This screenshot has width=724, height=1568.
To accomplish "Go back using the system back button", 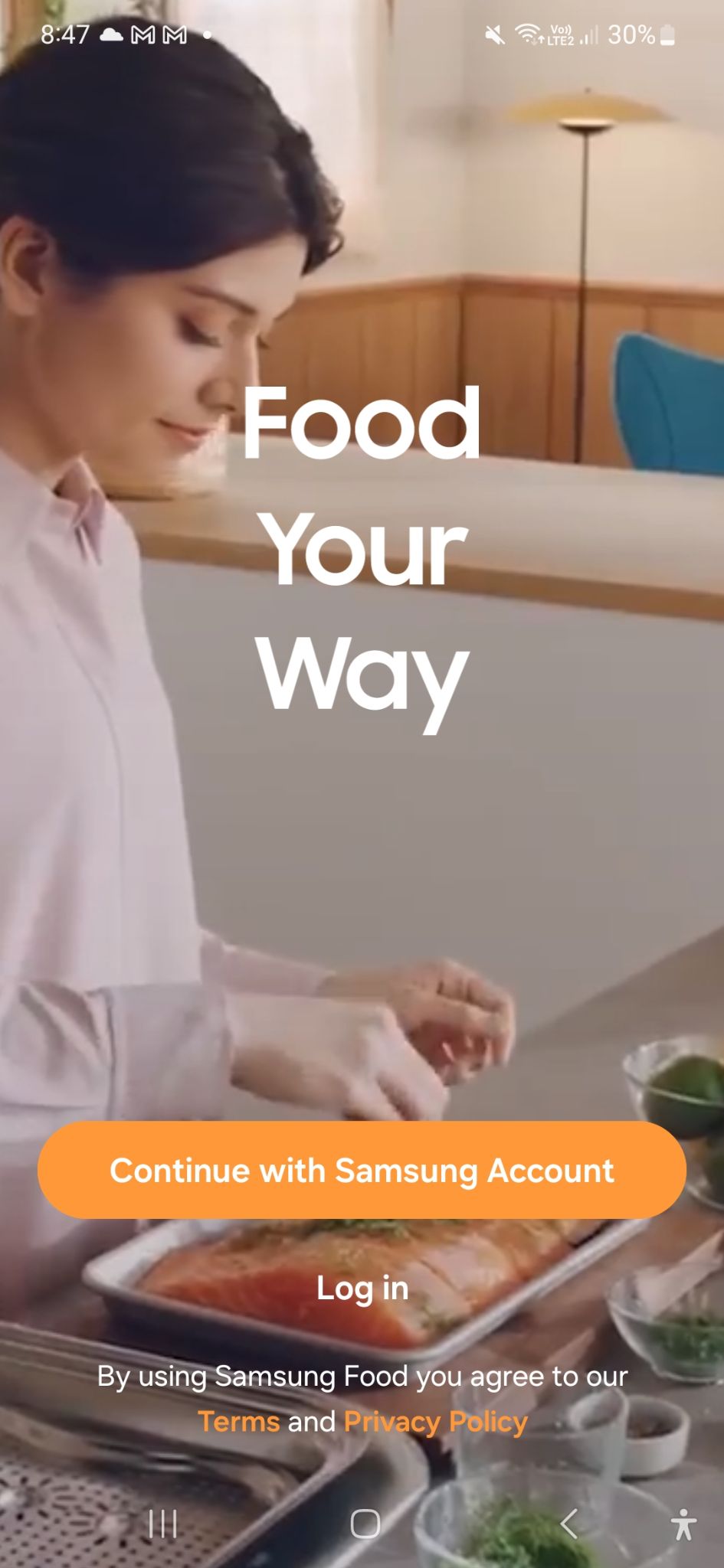I will [x=568, y=1524].
